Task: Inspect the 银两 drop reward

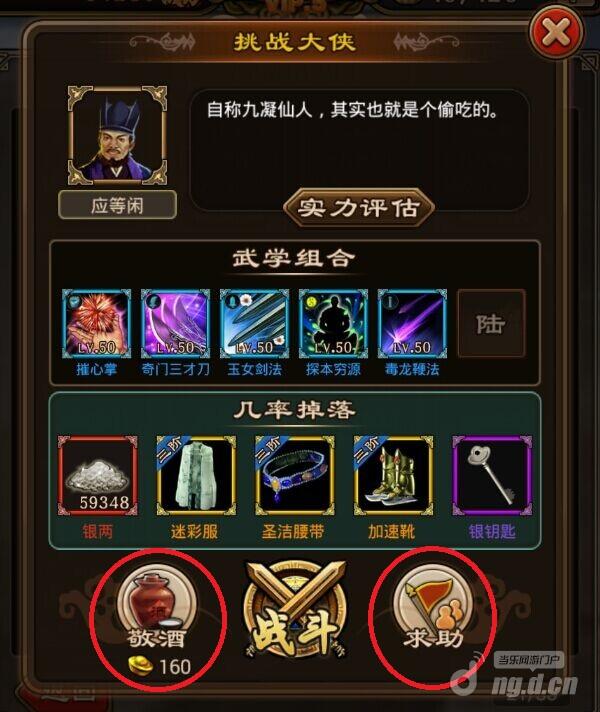Action: [x=97, y=474]
